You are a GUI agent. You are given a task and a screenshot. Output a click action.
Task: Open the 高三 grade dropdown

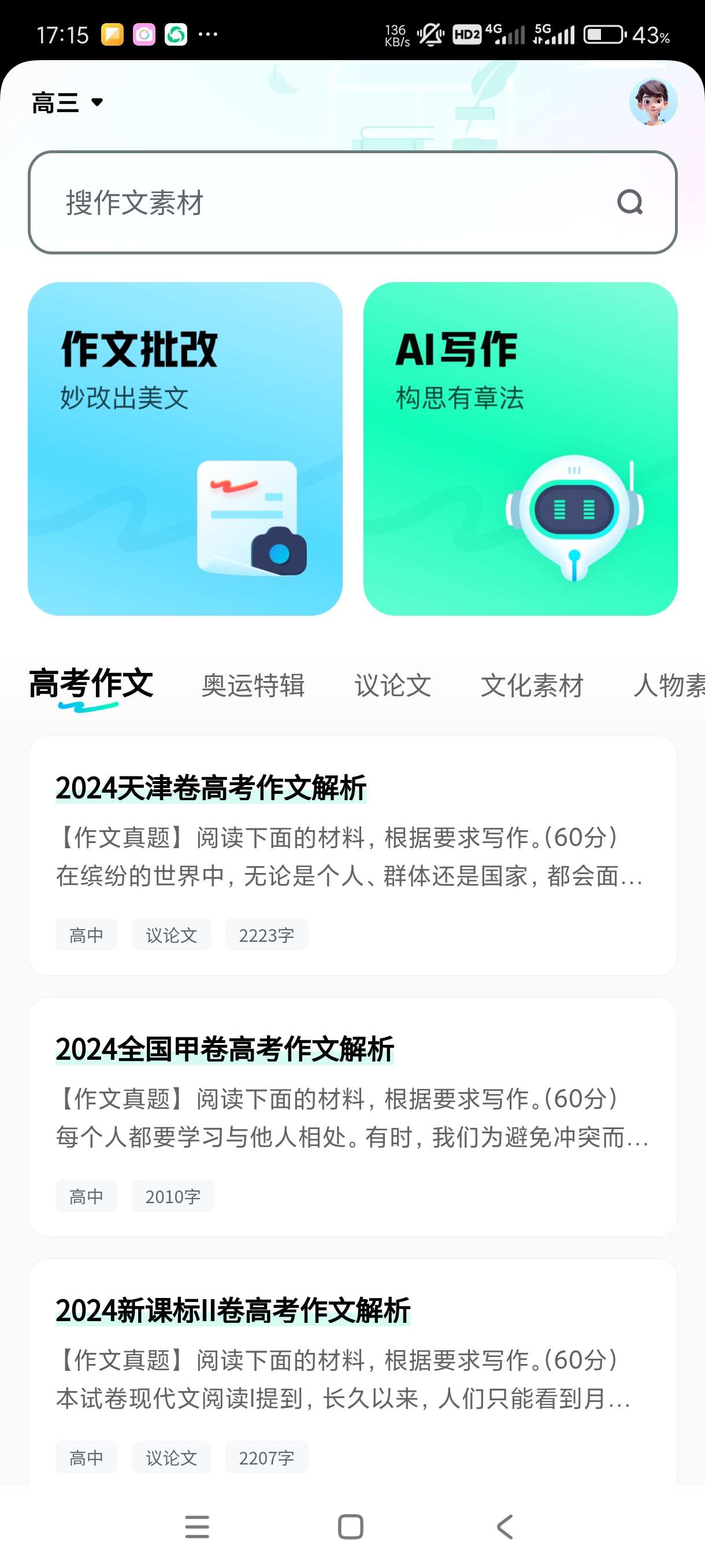67,102
